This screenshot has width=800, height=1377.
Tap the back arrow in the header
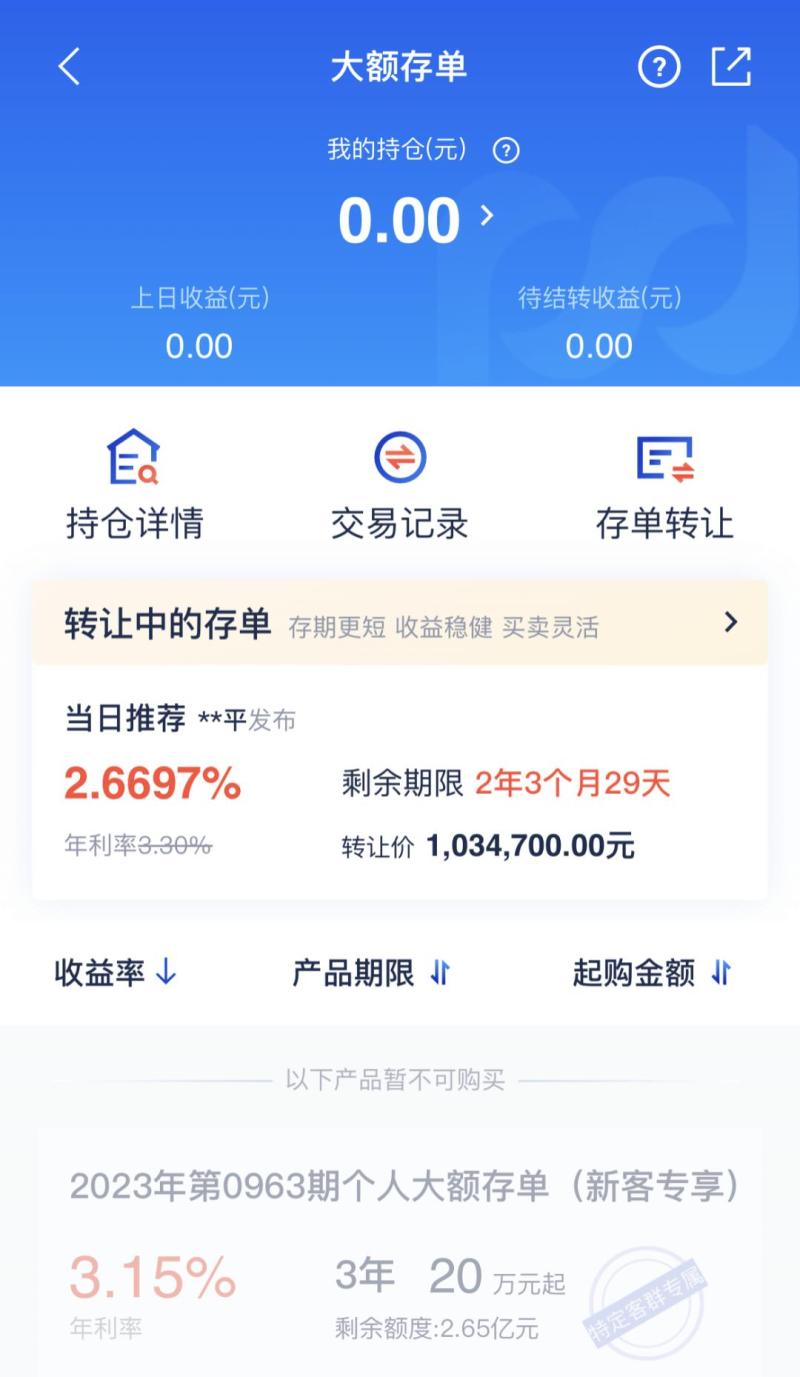(67, 66)
